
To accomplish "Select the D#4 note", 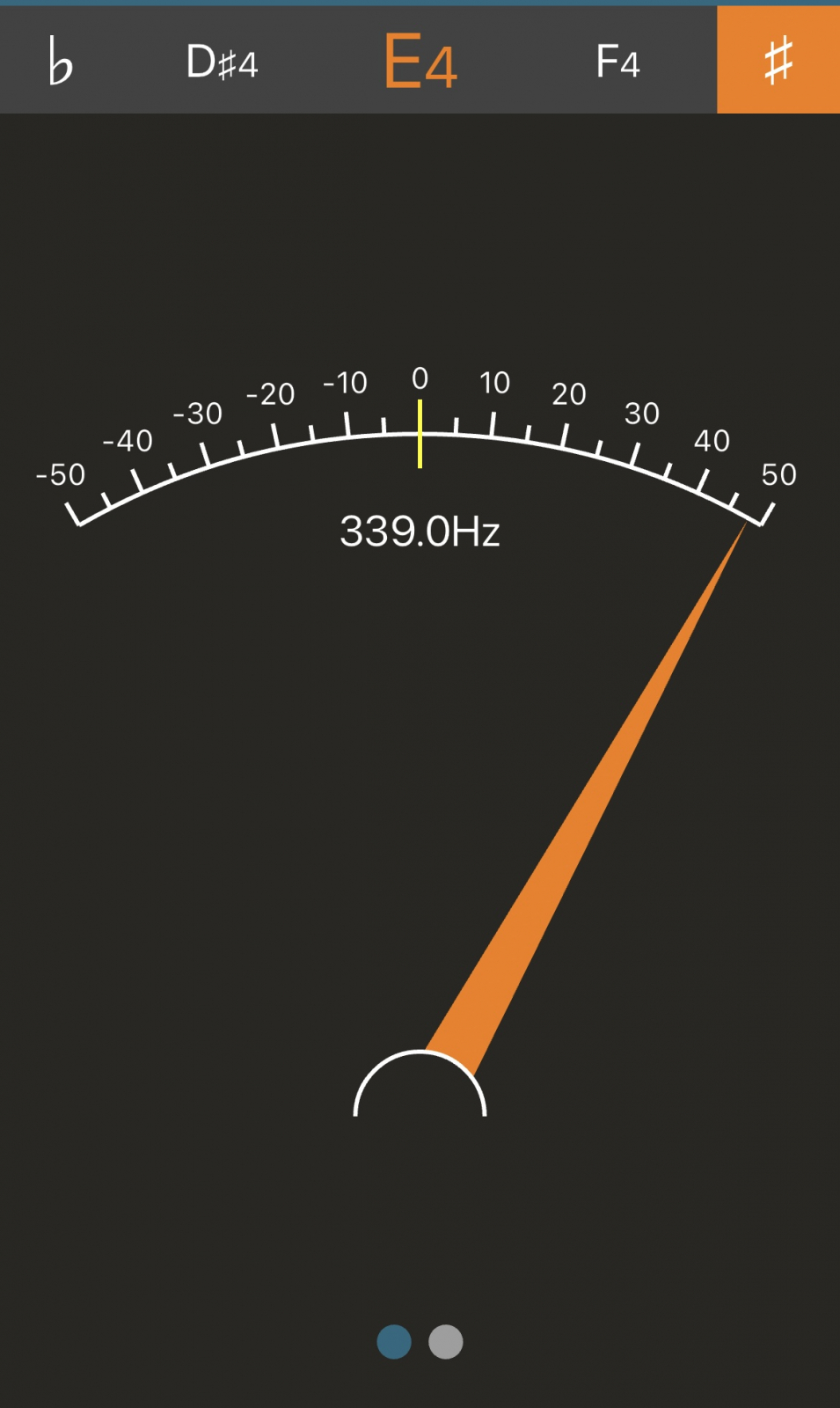I will pos(222,62).
